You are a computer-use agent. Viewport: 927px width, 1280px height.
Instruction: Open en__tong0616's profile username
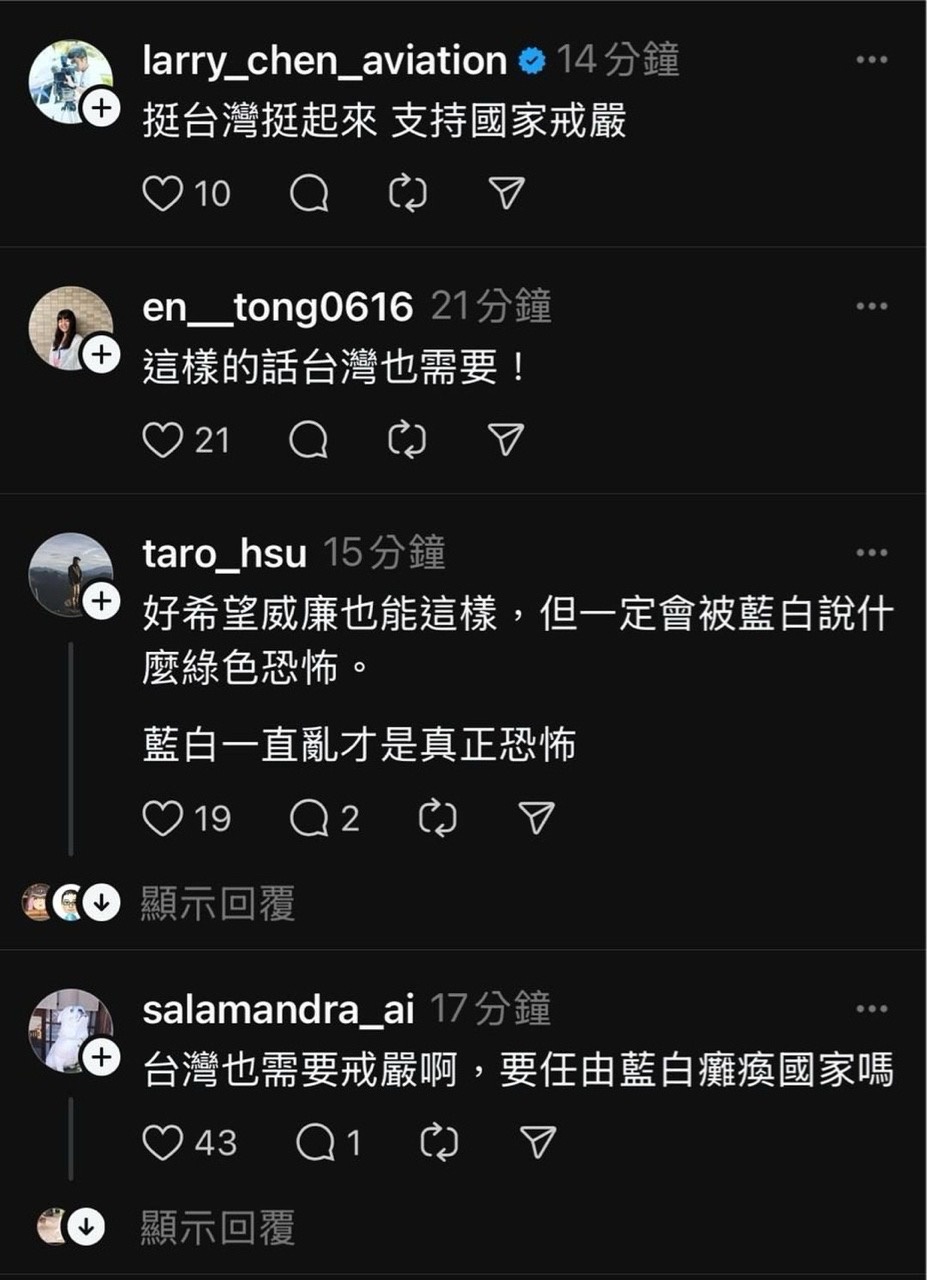point(277,308)
